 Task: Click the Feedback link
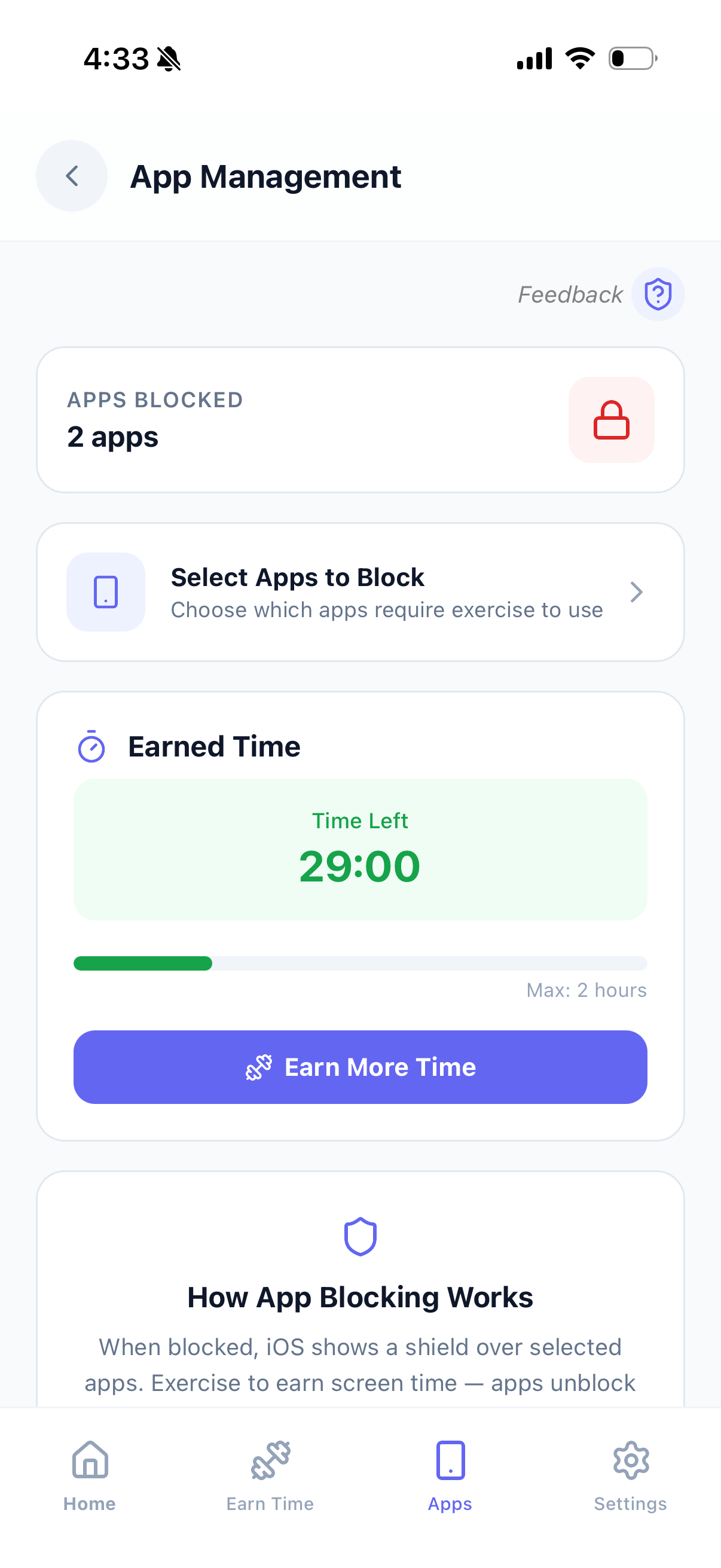pyautogui.click(x=570, y=294)
